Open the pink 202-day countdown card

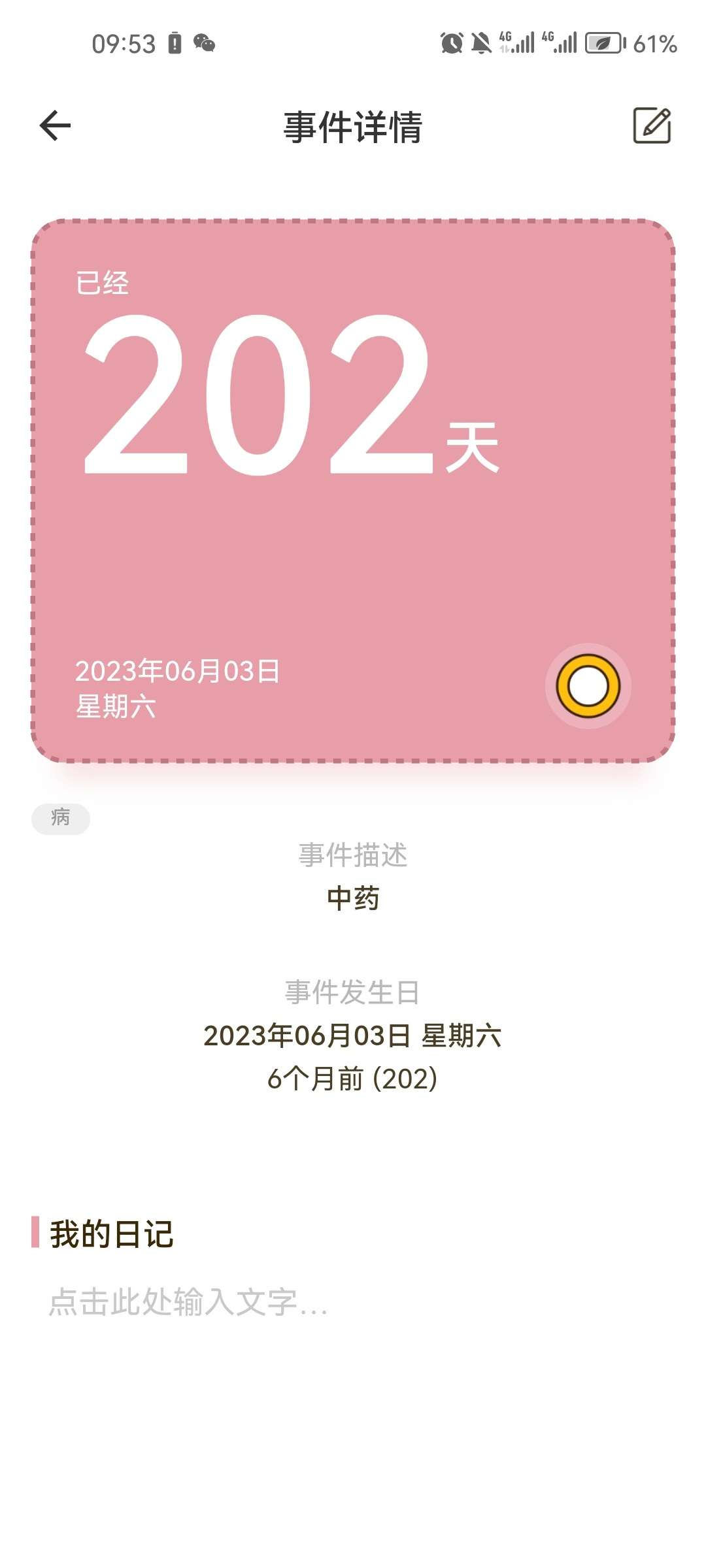353,490
